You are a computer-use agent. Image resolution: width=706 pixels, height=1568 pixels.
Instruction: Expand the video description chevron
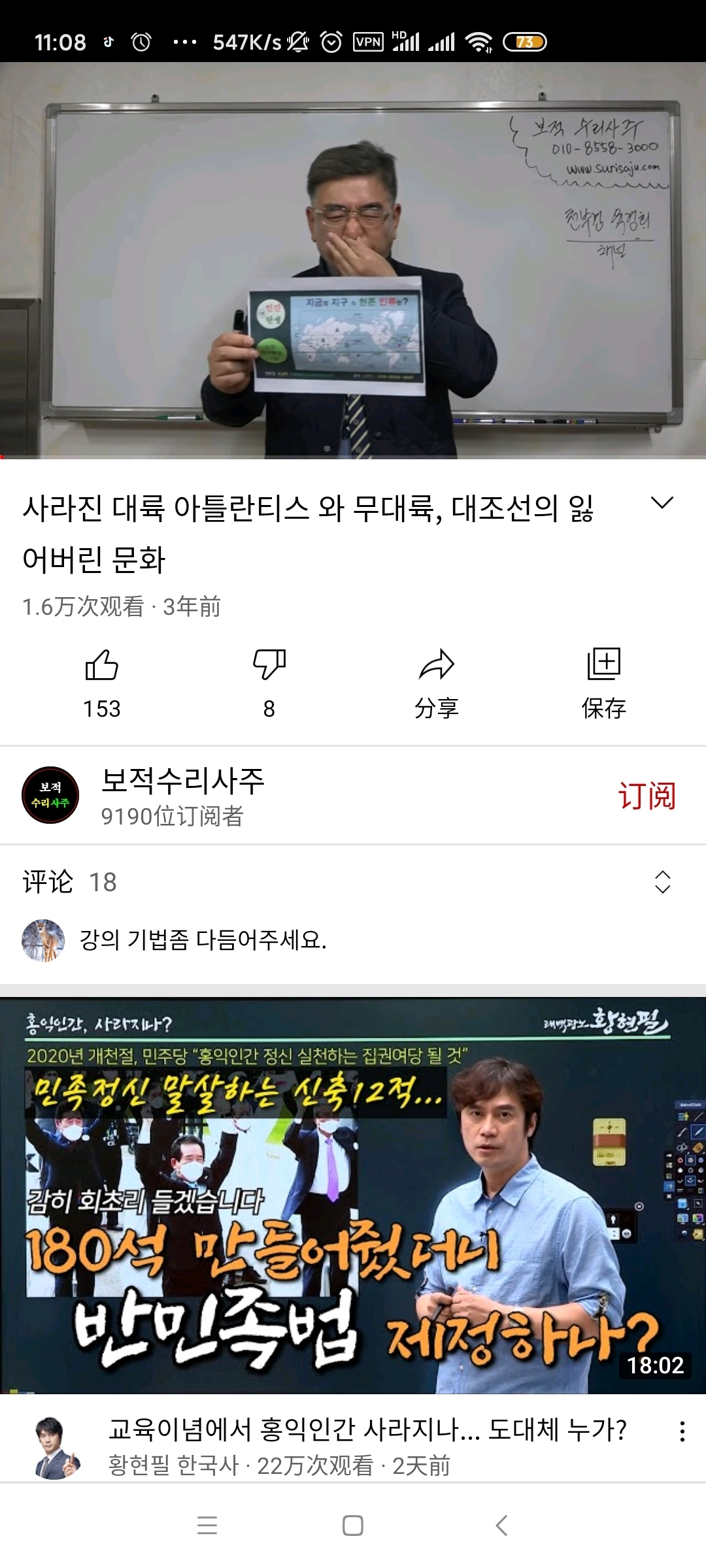coord(662,503)
